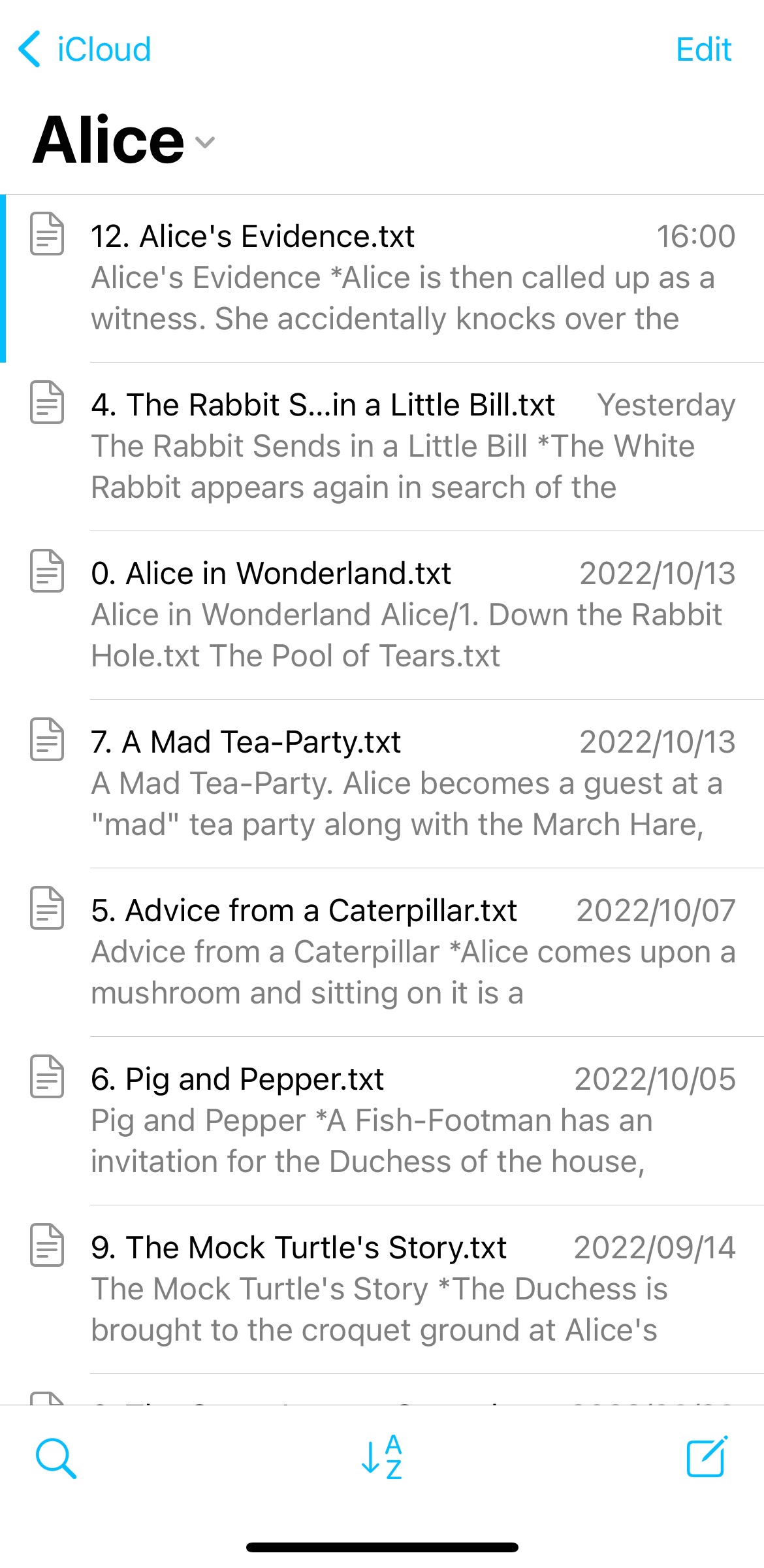Expand the Alice folder title dropdown
Viewport: 764px width, 1568px height.
click(205, 142)
